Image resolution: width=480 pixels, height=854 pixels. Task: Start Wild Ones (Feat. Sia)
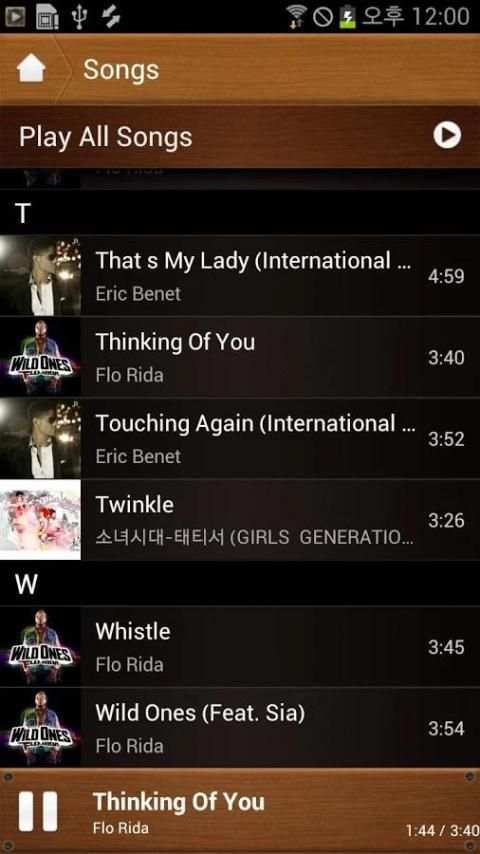tap(240, 728)
